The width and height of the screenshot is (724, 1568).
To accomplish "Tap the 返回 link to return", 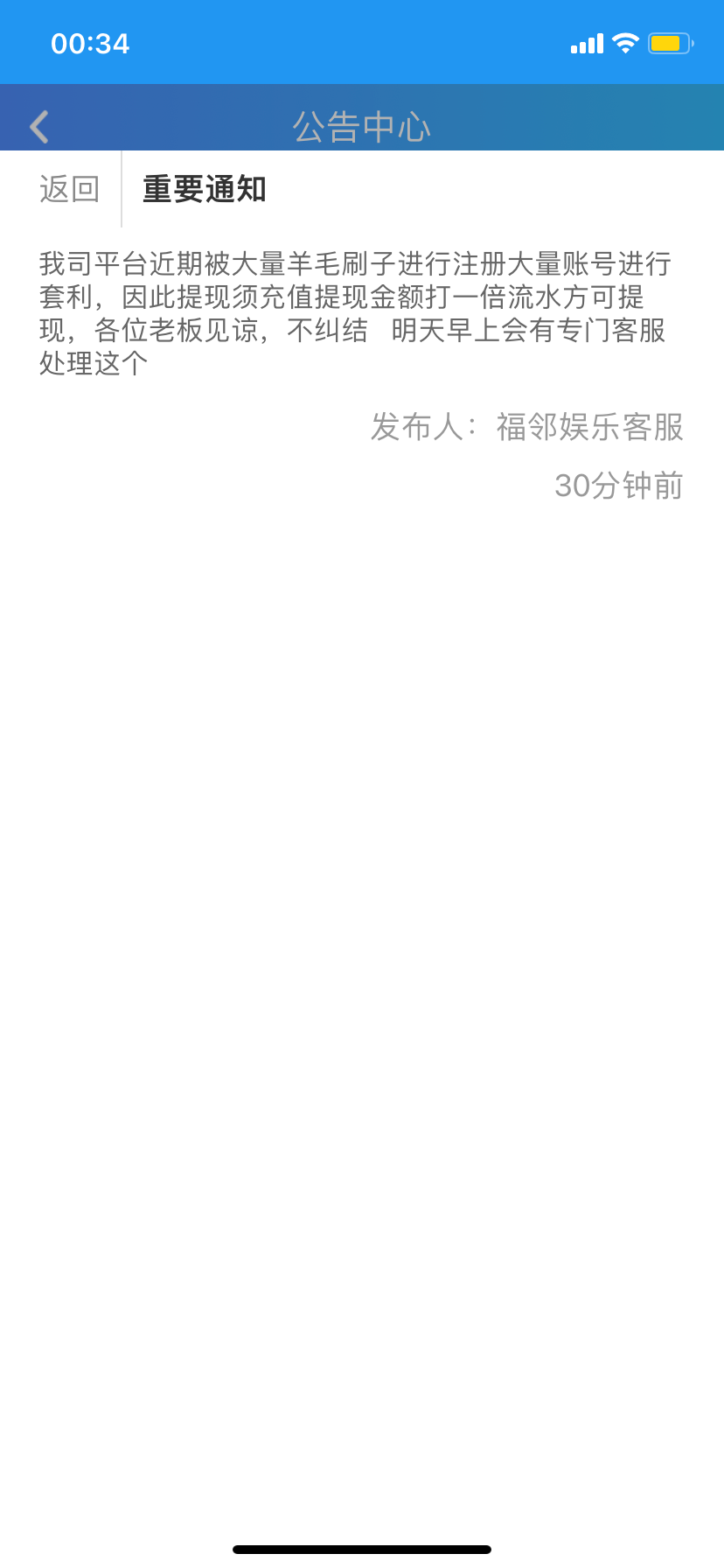I will point(68,188).
